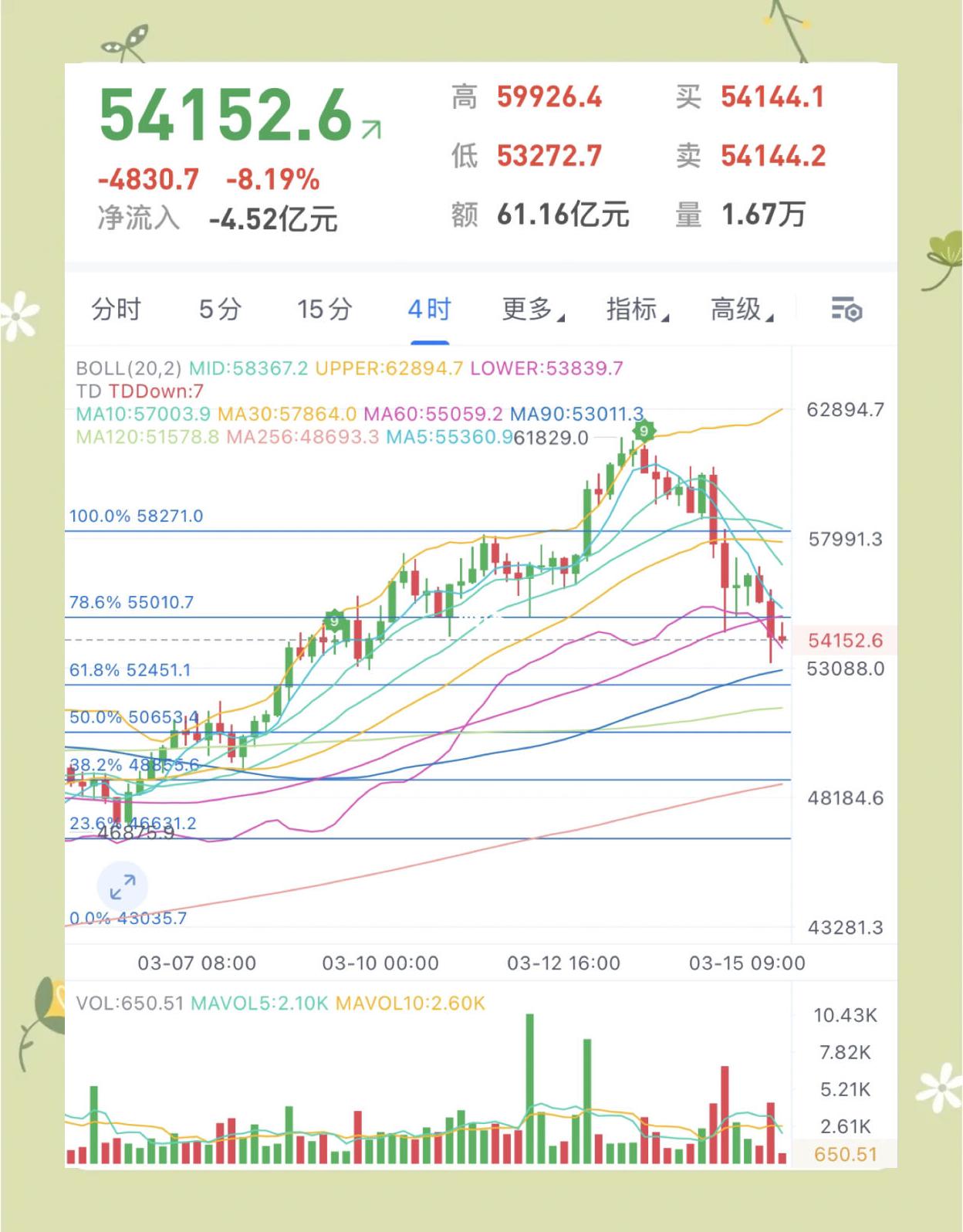Viewport: 963px width, 1232px height.
Task: Select the active 4时 timeframe tab
Action: coord(428,309)
